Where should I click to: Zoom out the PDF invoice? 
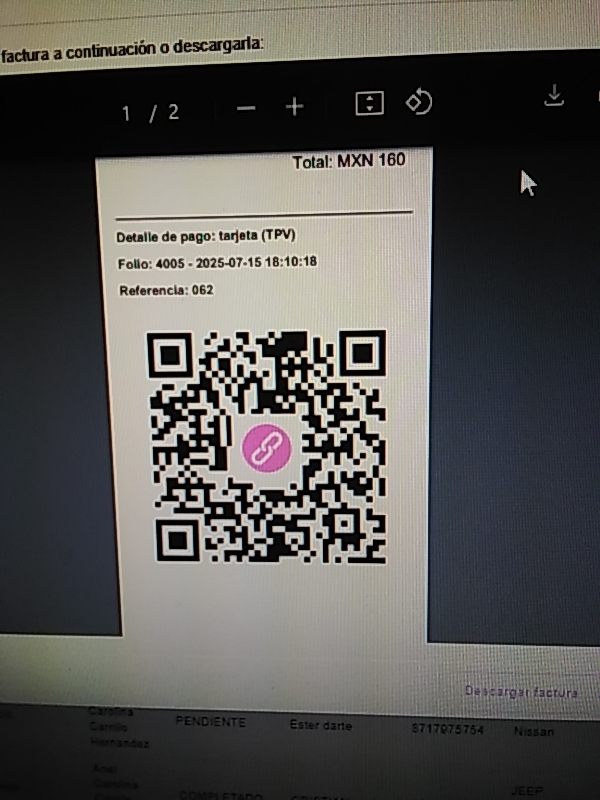click(x=246, y=107)
